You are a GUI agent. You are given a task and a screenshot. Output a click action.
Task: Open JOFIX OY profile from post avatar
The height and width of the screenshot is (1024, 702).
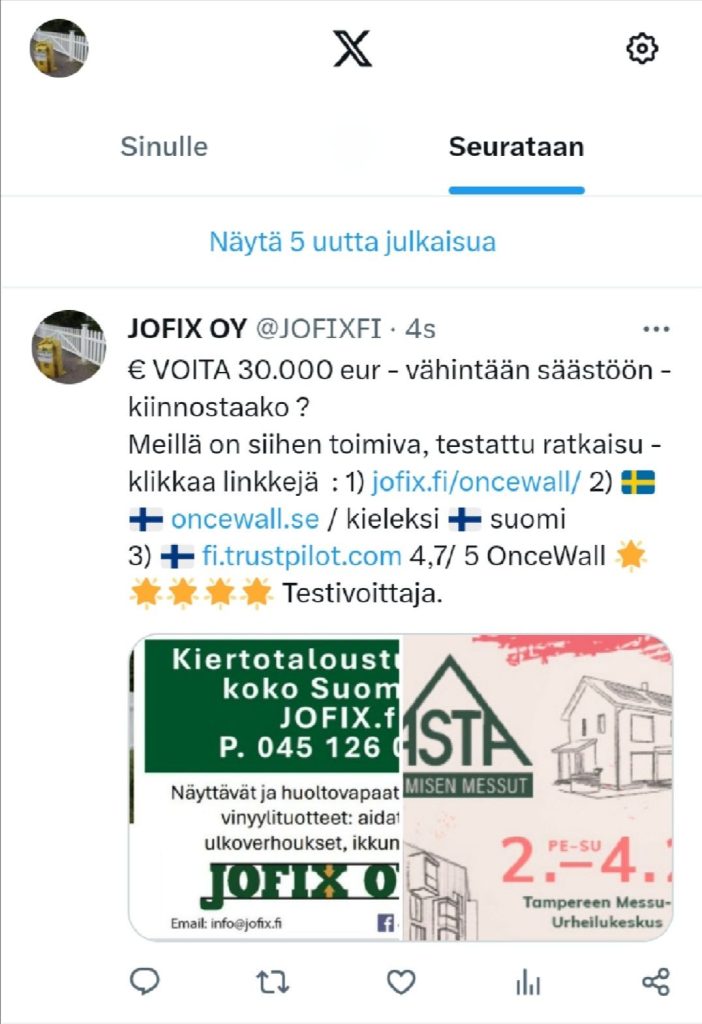[x=70, y=347]
